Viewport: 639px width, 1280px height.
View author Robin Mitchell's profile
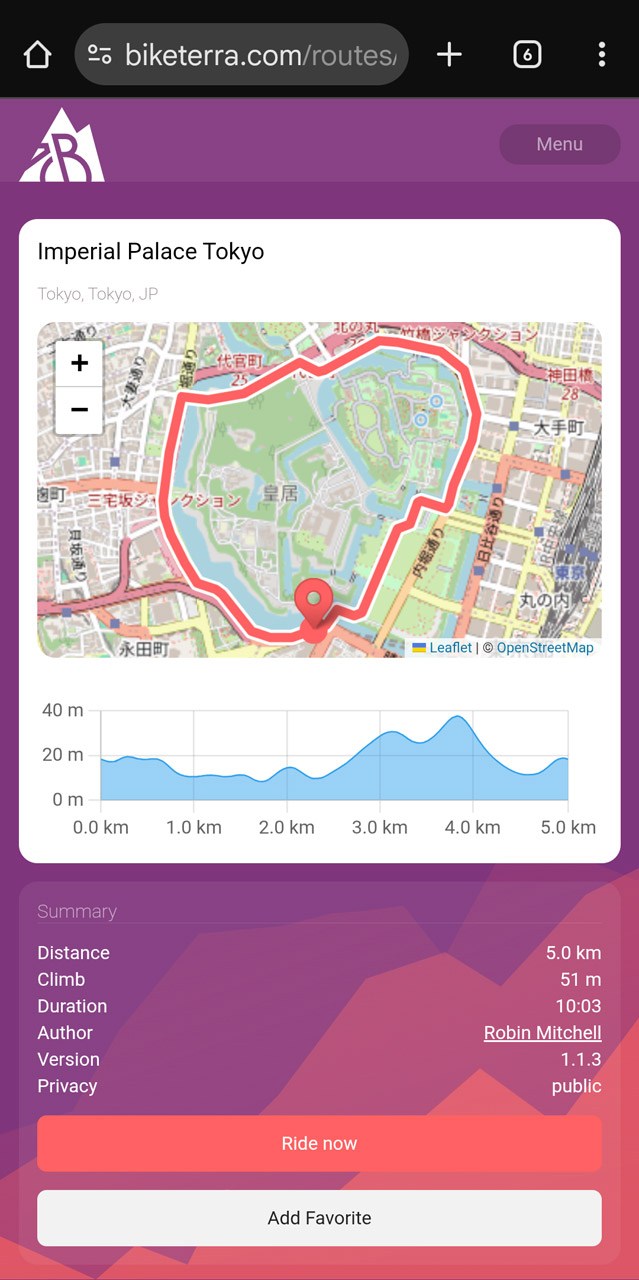click(542, 1033)
